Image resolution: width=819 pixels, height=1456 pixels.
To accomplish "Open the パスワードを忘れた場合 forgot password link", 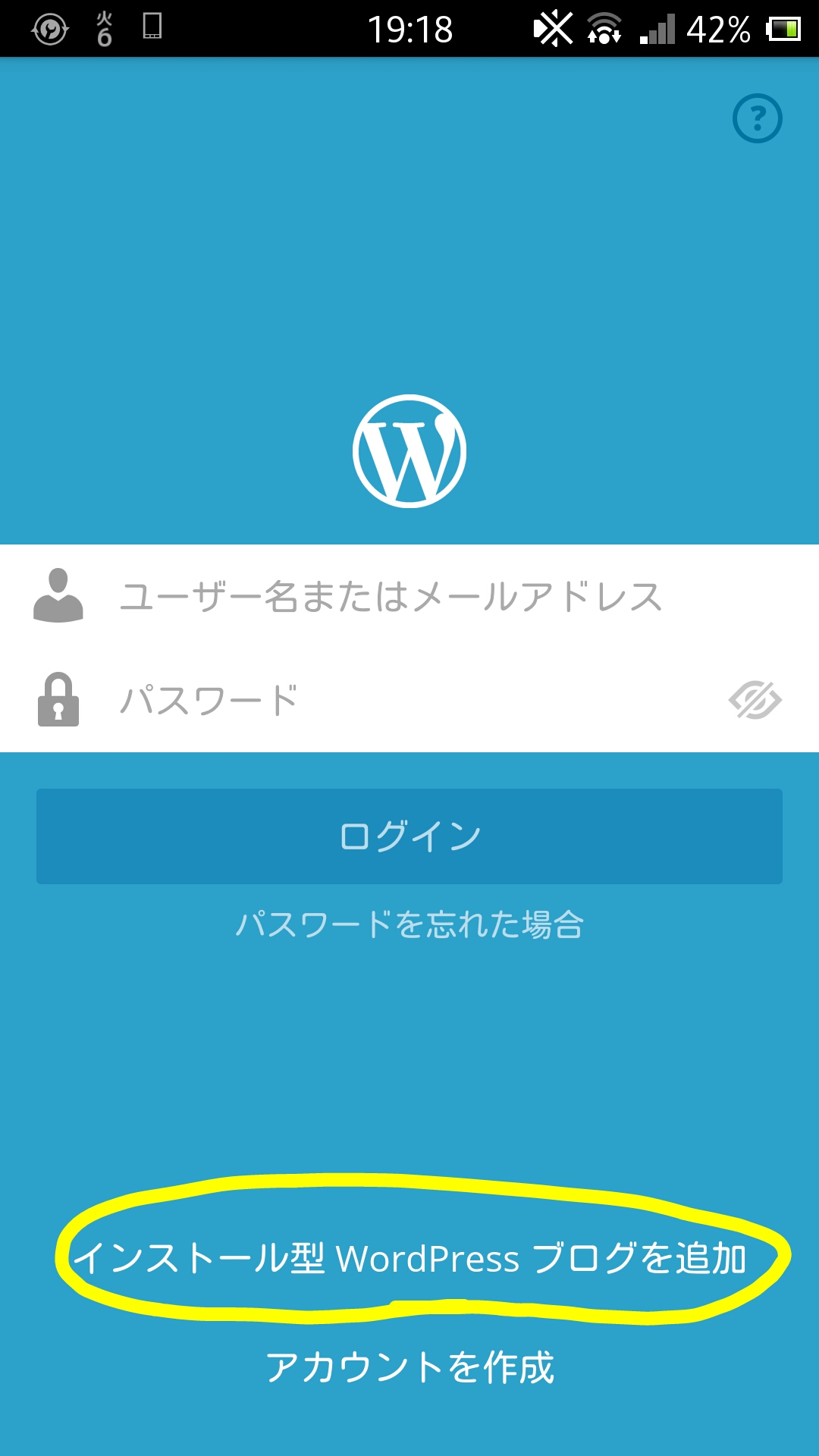I will pos(409,924).
